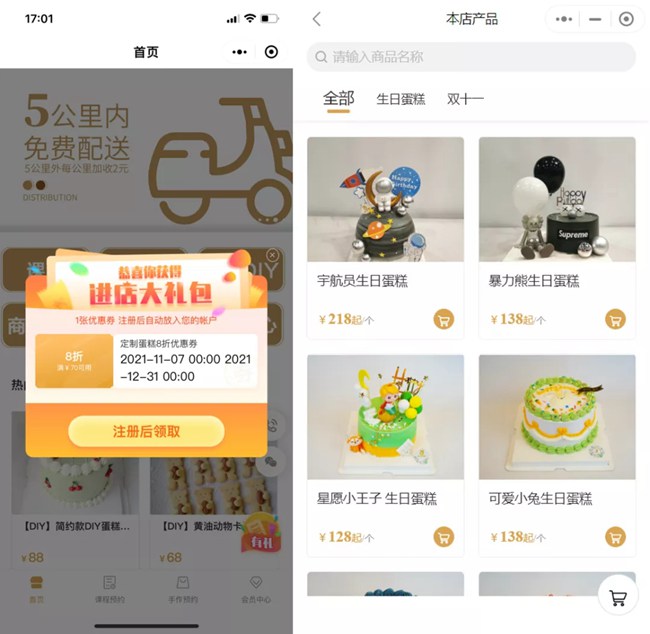The image size is (650, 634).
Task: Add 宇航员生日蛋糕 to the cart
Action: click(443, 320)
